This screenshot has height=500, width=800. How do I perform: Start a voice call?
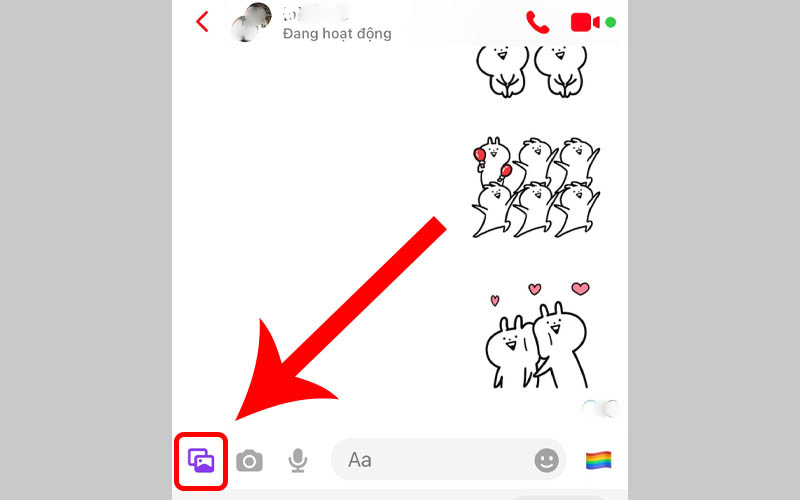click(x=538, y=22)
